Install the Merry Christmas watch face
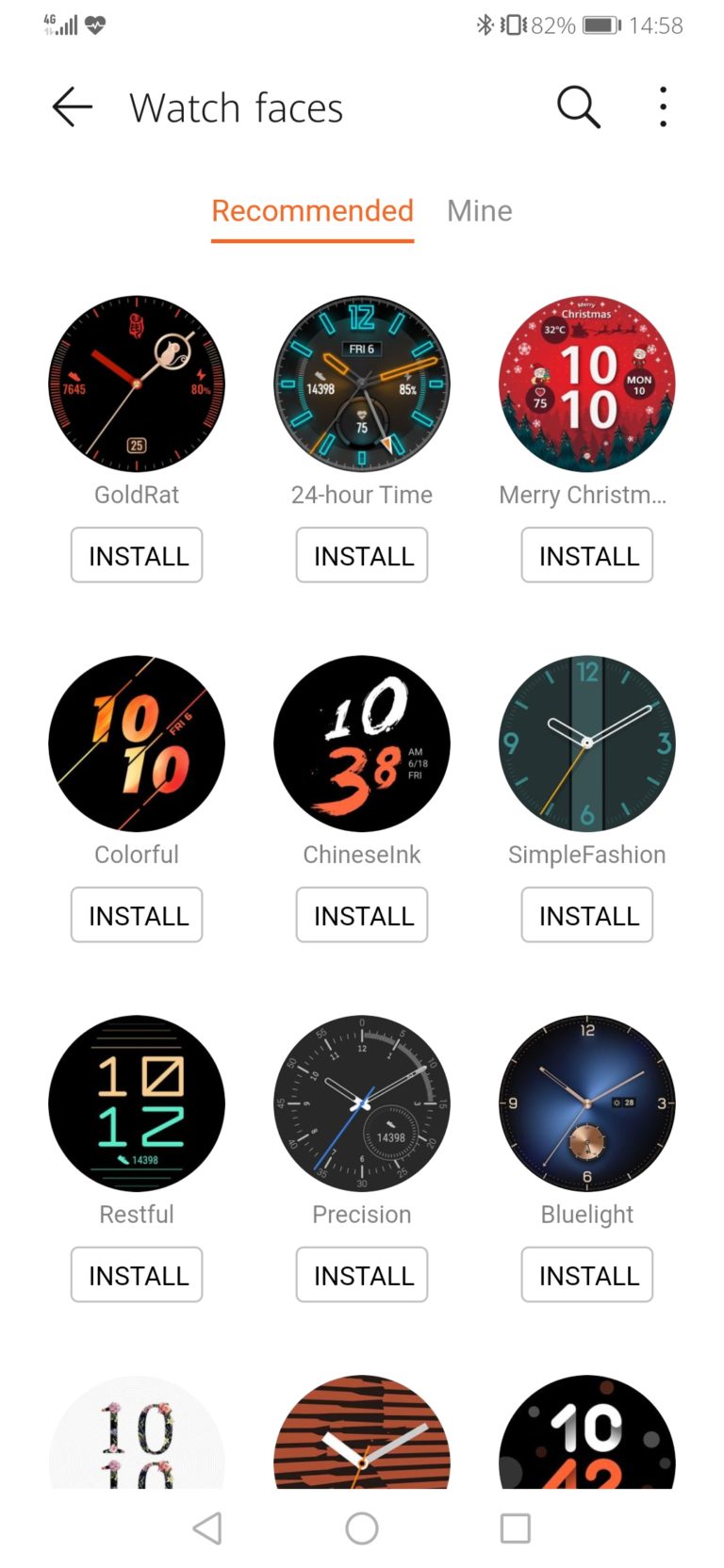The height and width of the screenshot is (1568, 724). click(586, 556)
